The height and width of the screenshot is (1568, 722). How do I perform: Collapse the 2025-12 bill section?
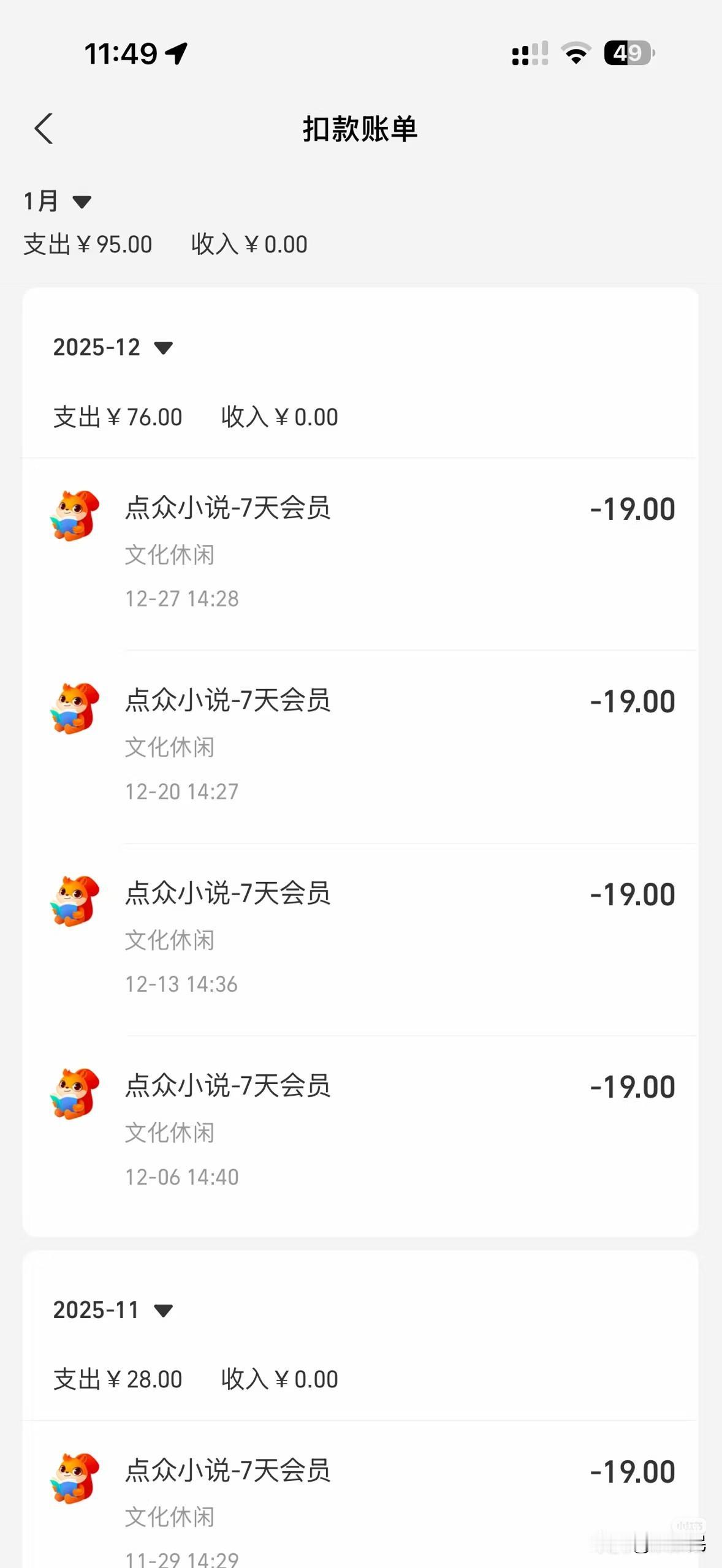click(x=113, y=347)
